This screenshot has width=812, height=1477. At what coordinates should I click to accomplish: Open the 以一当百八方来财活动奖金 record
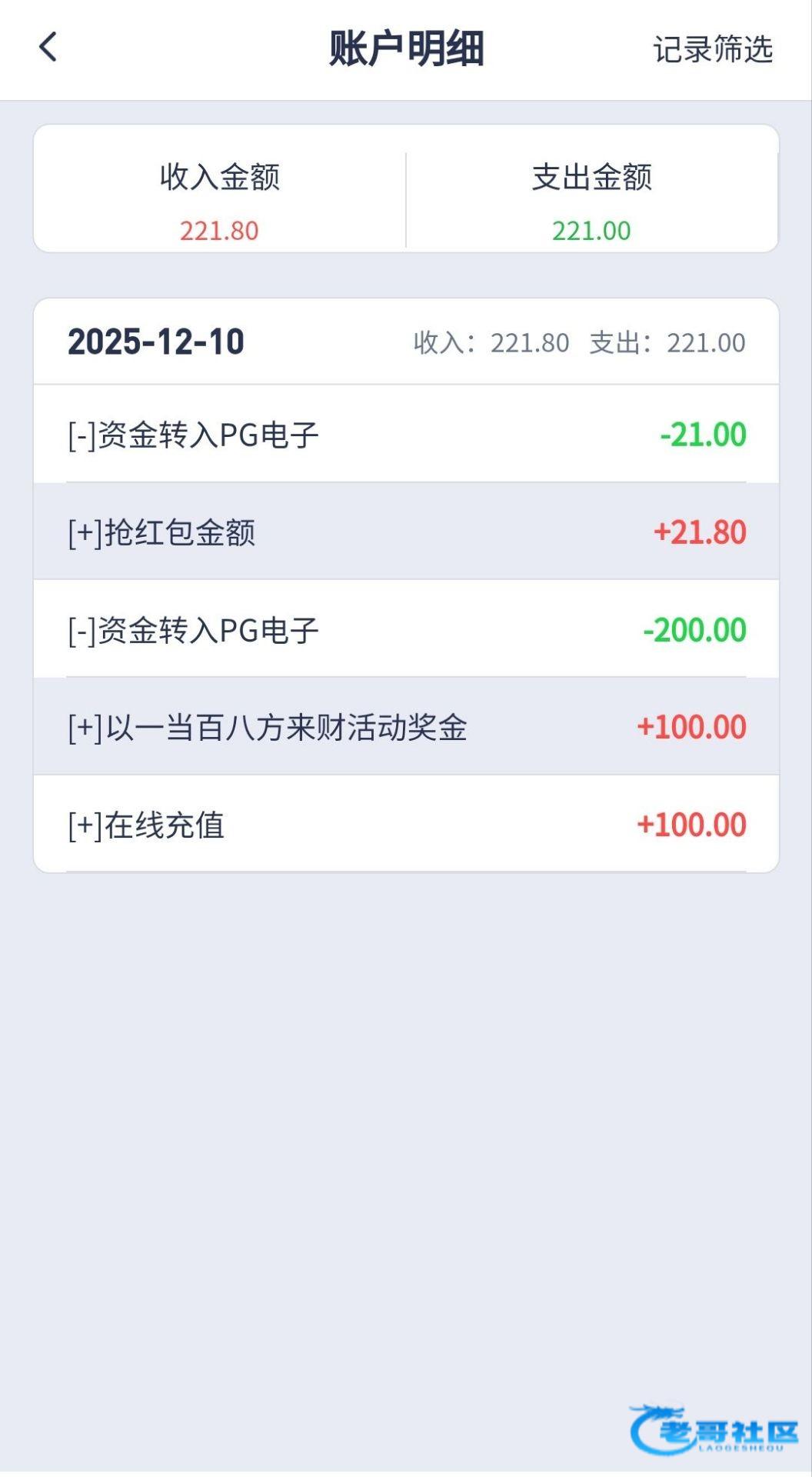pyautogui.click(x=406, y=726)
